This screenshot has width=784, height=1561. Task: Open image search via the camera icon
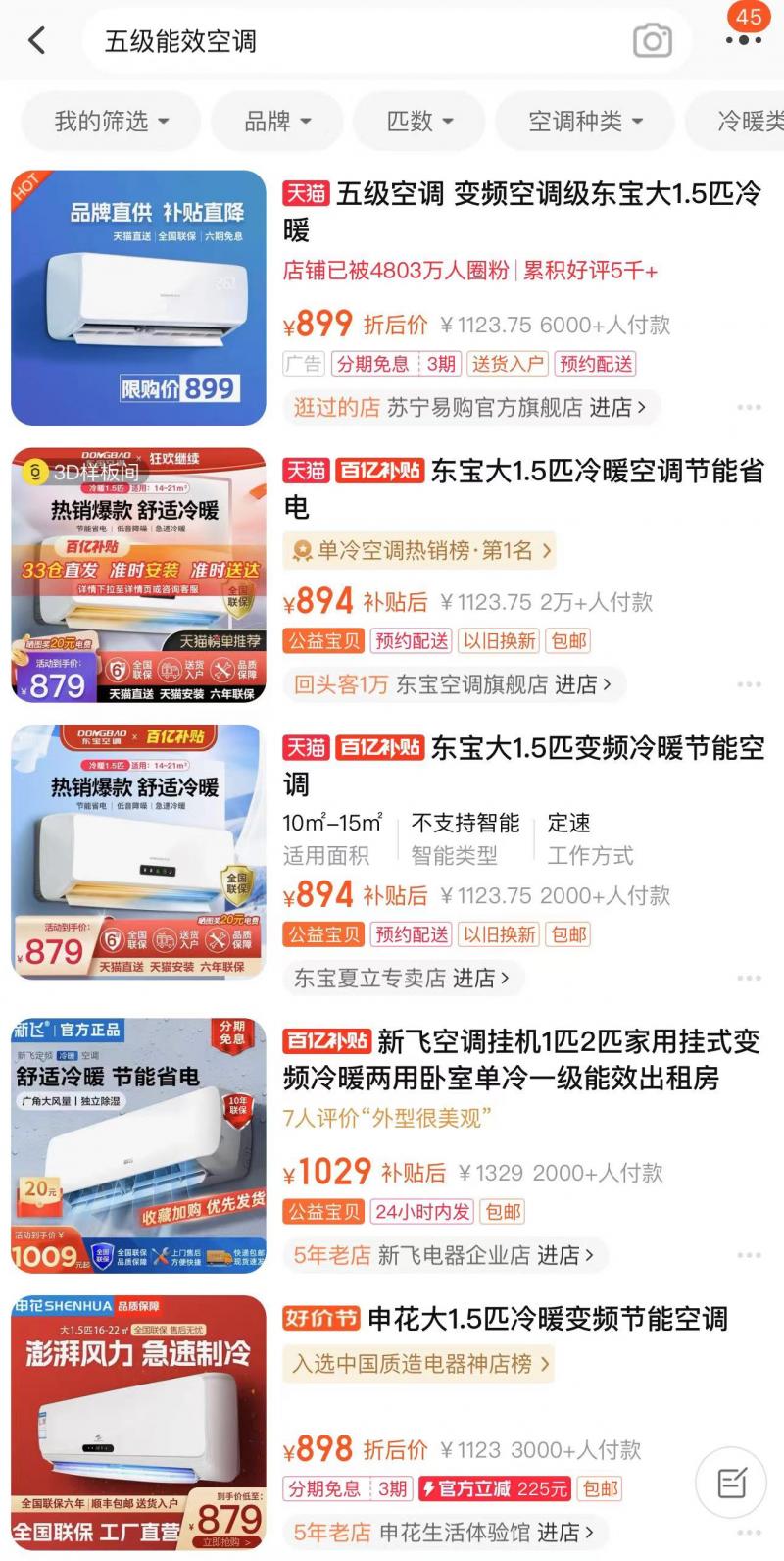(651, 41)
